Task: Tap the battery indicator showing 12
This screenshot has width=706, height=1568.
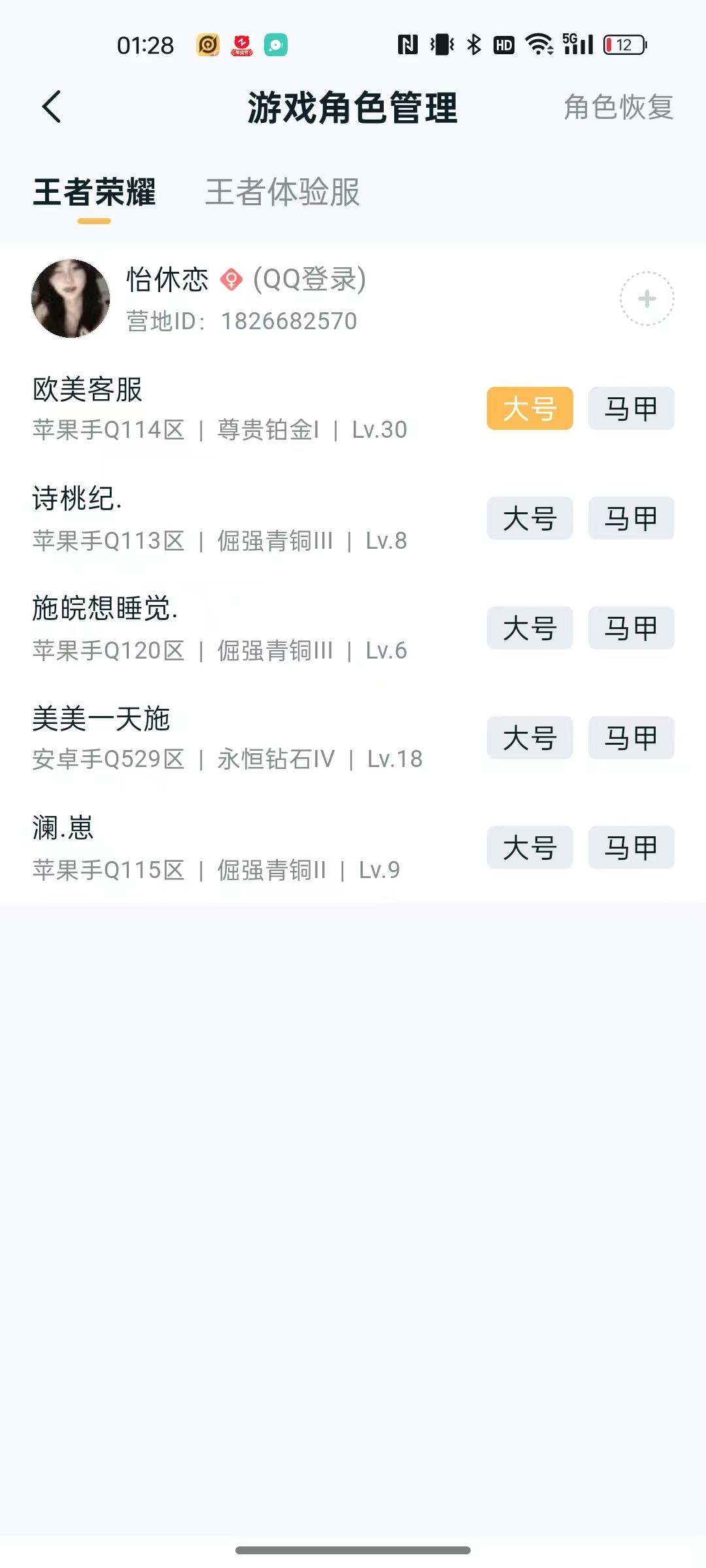Action: click(622, 44)
